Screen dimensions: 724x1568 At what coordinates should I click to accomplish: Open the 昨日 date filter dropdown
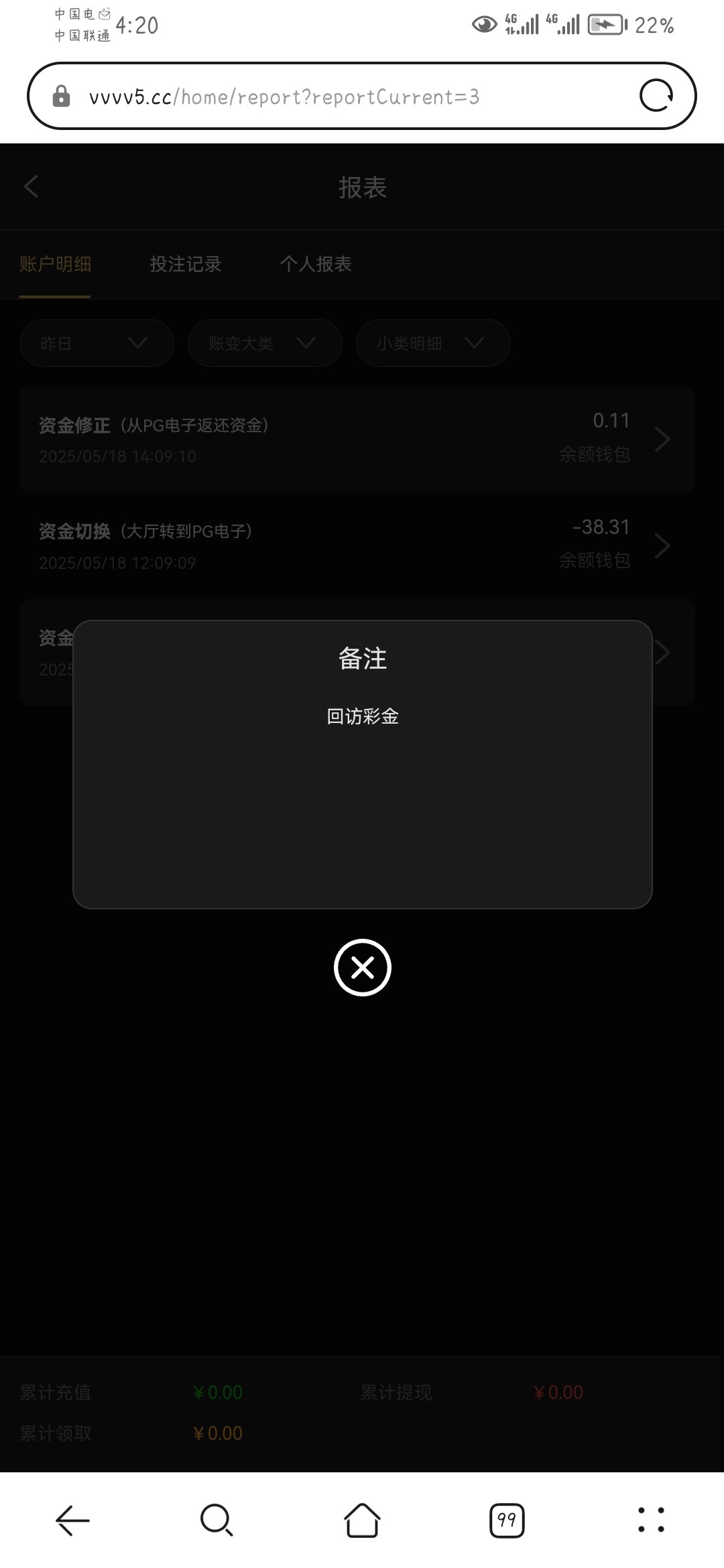click(96, 343)
